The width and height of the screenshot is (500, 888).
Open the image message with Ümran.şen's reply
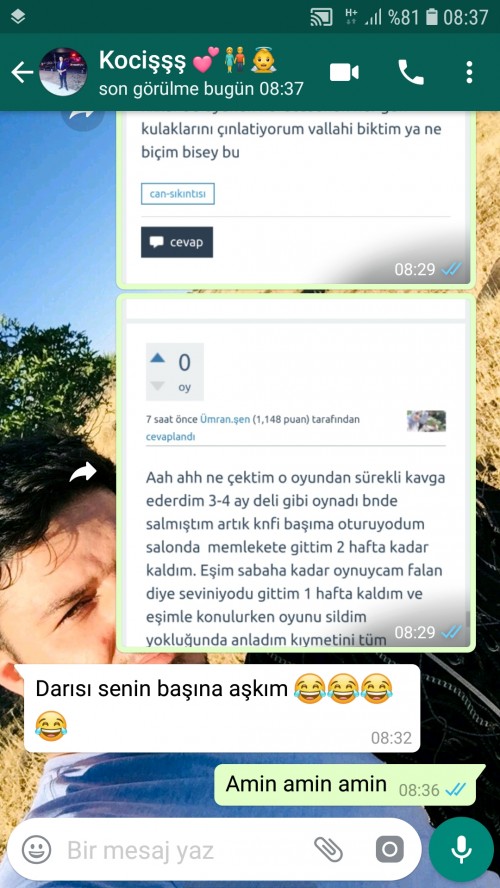pos(296,472)
